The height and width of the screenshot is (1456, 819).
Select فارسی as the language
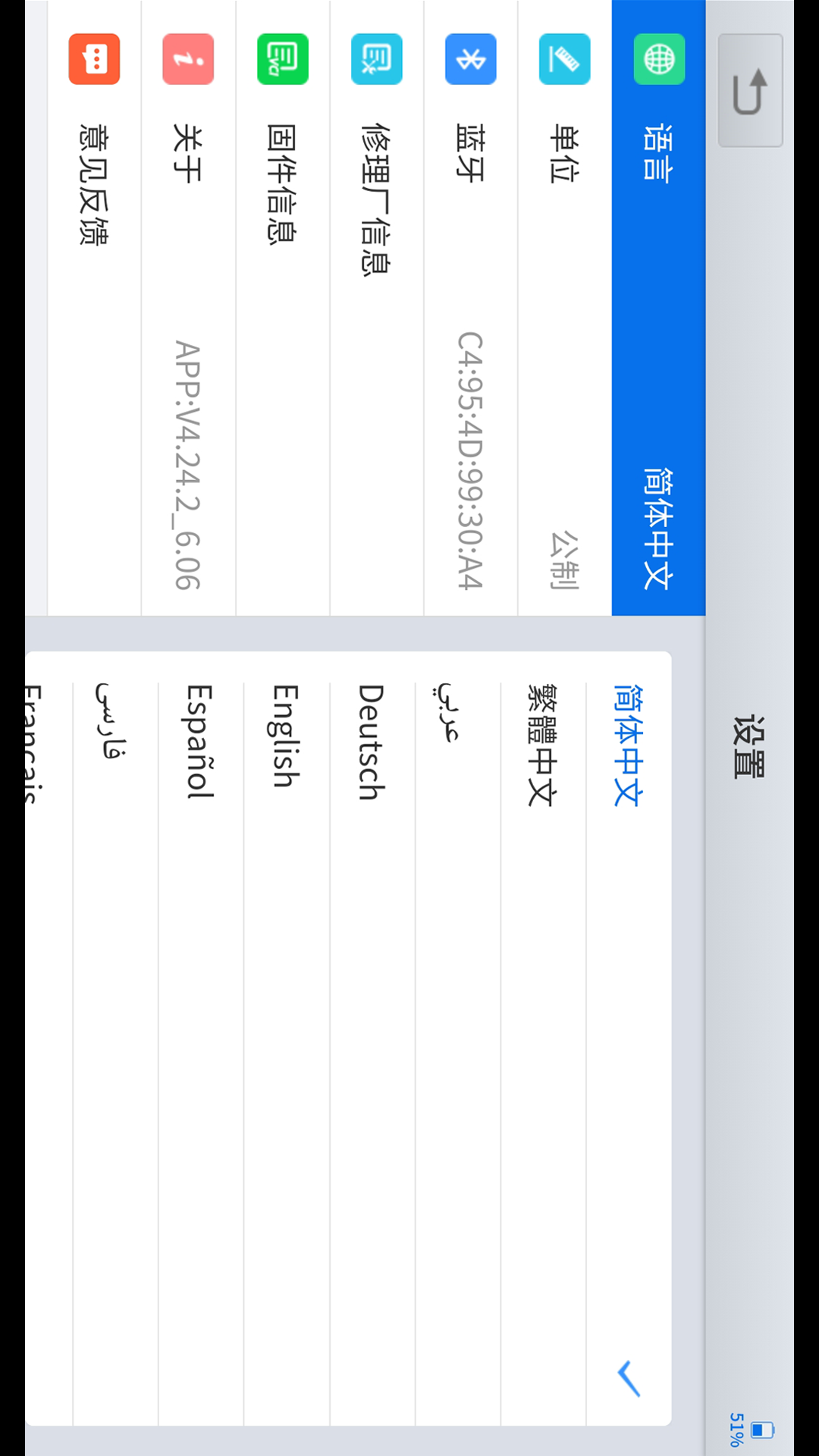[115, 1038]
